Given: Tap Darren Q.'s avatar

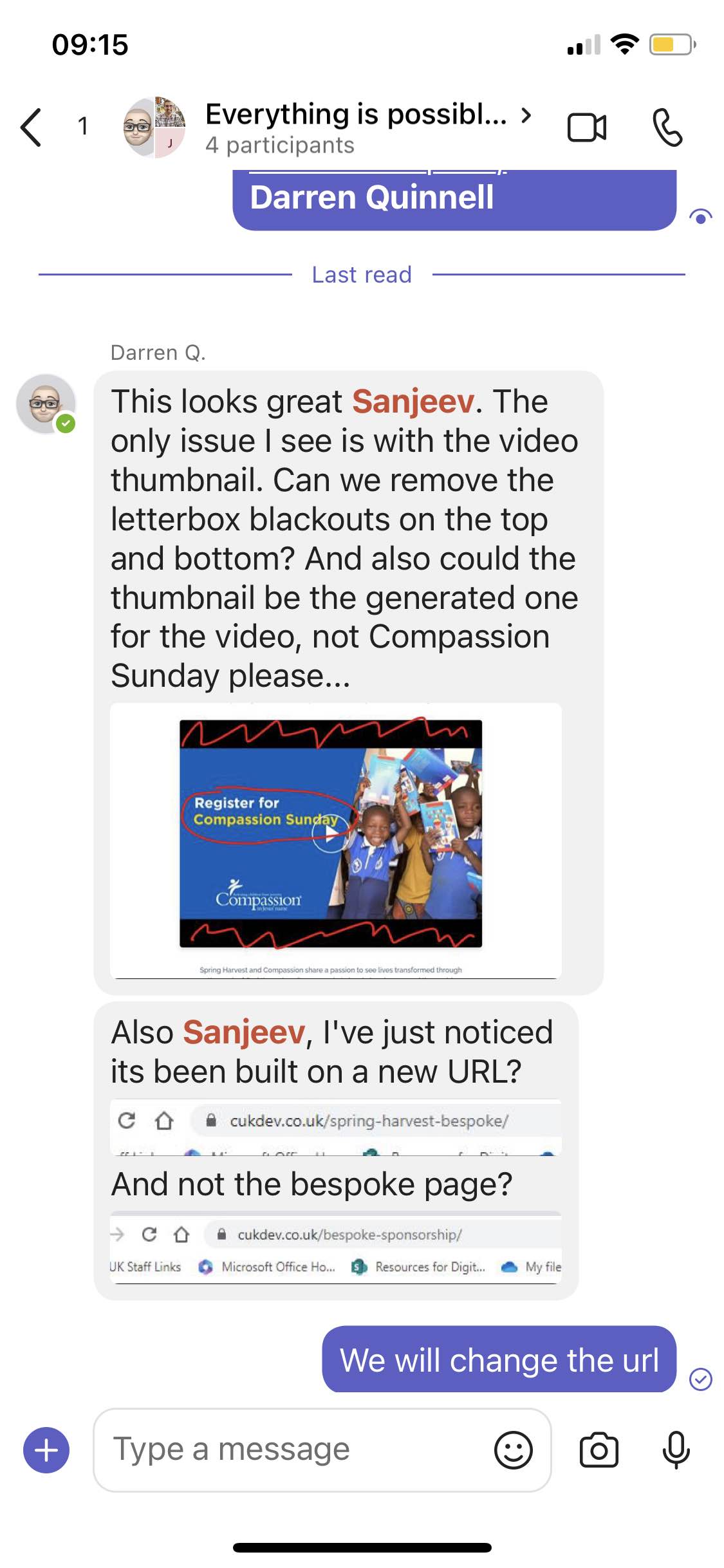Looking at the screenshot, I should point(46,404).
